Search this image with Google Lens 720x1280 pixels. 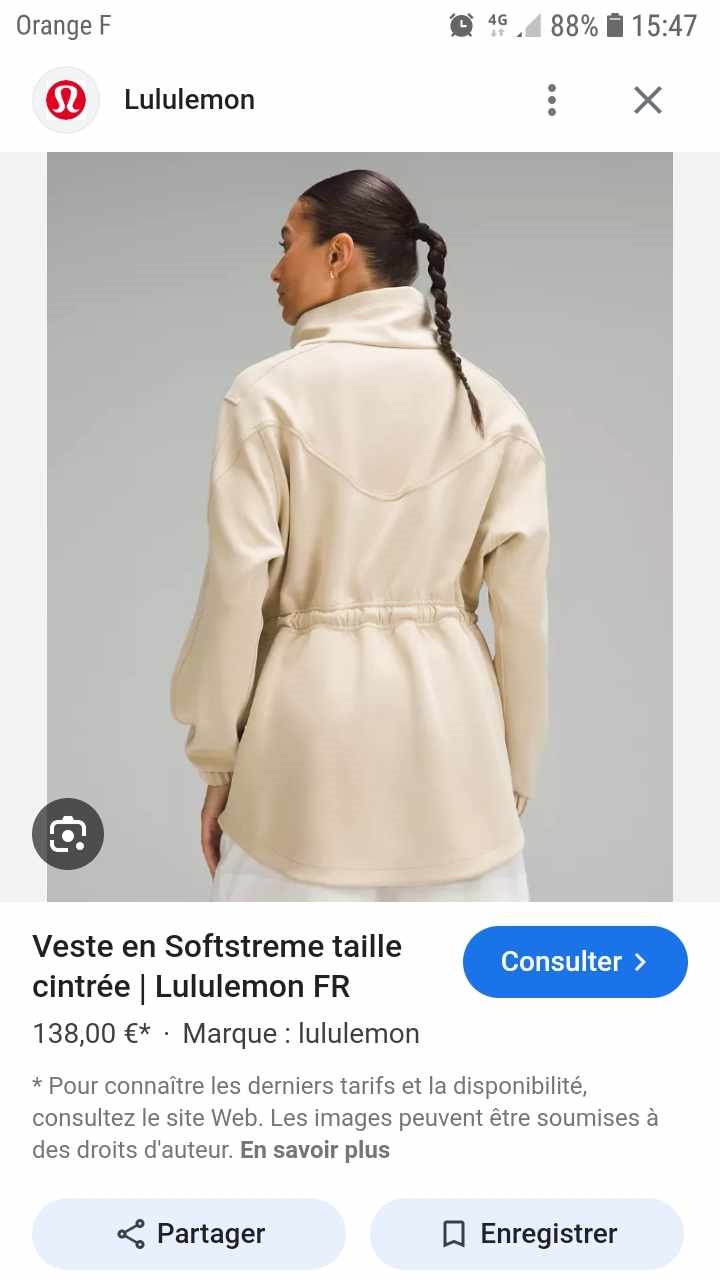click(68, 833)
